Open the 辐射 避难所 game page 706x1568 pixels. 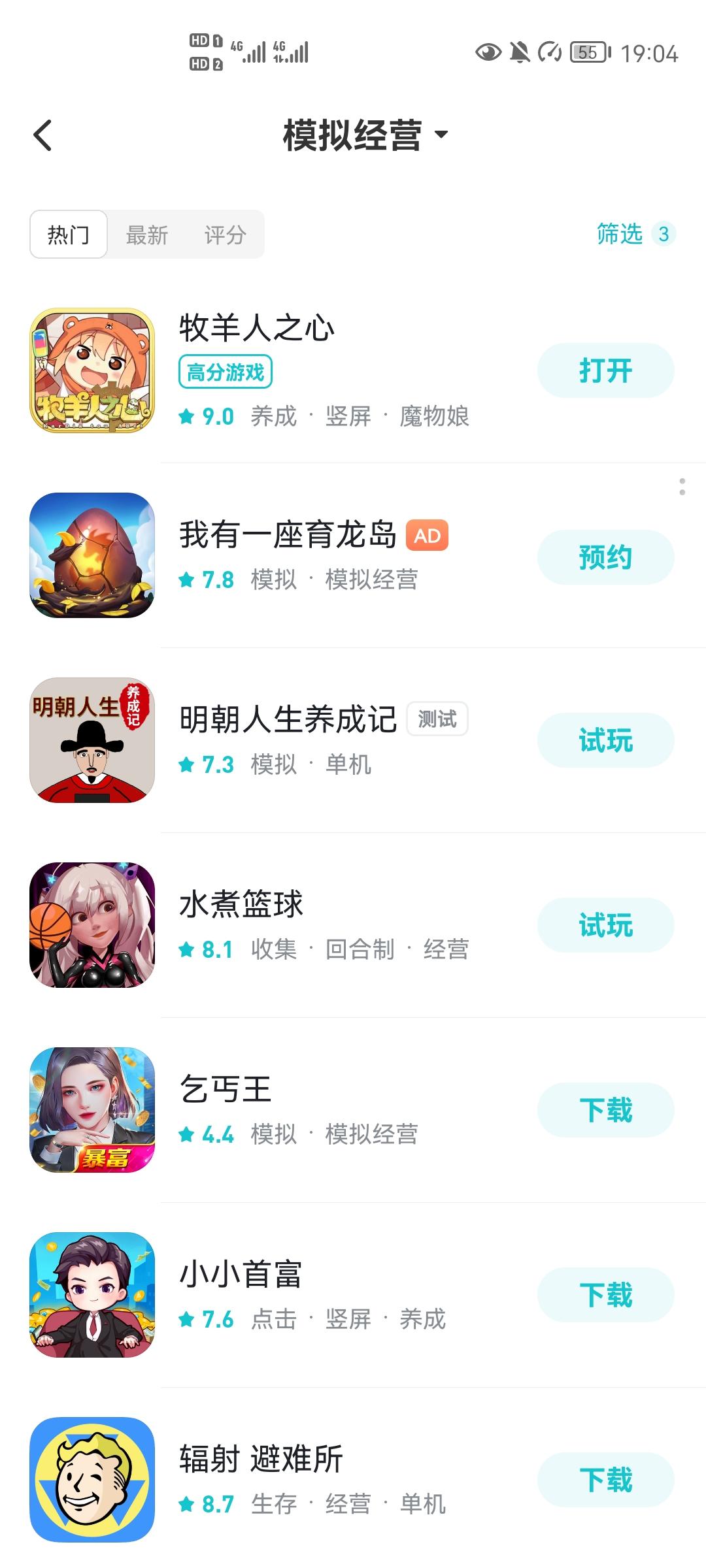[x=261, y=1459]
